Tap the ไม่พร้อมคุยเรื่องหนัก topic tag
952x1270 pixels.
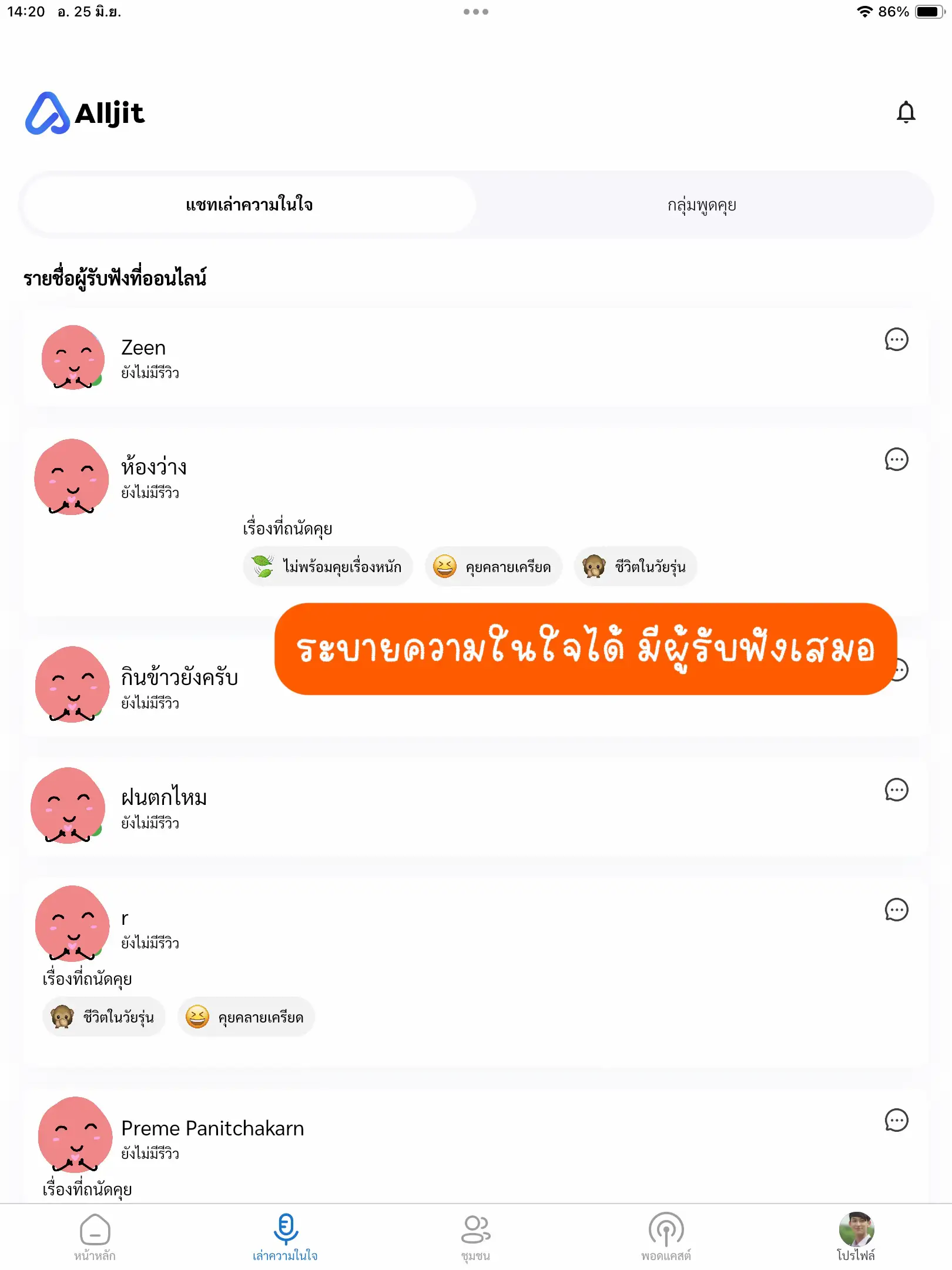pos(328,566)
